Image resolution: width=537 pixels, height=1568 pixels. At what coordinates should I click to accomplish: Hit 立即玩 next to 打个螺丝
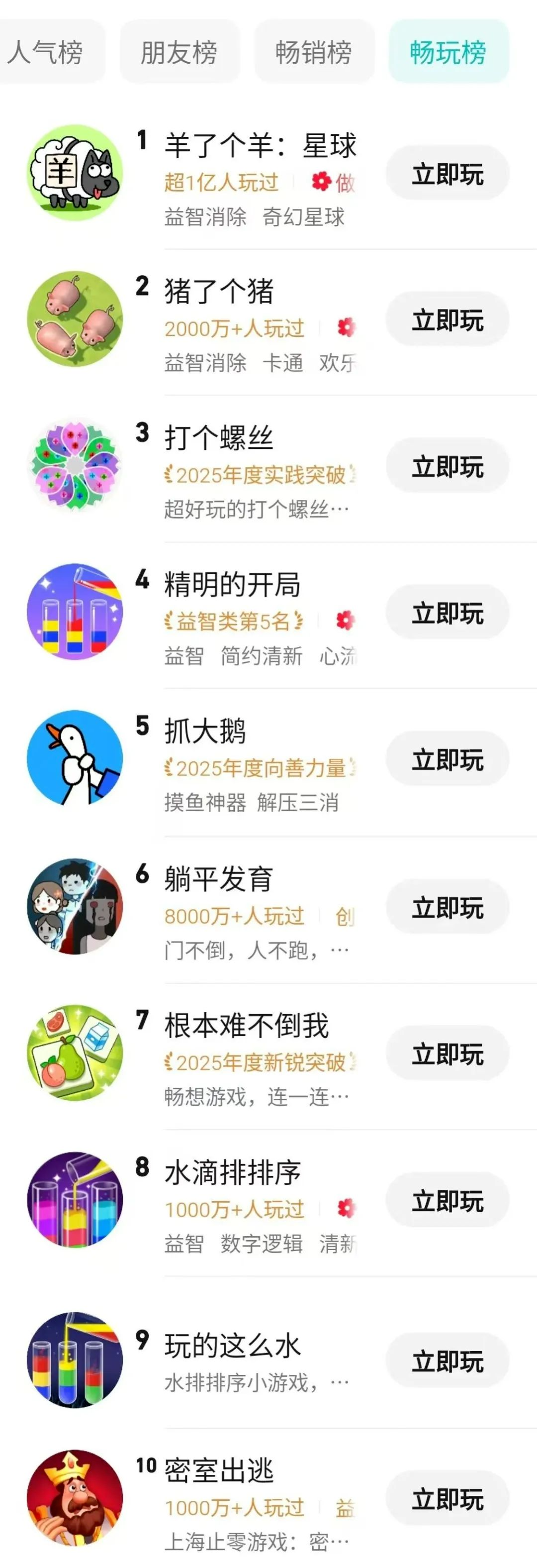[x=447, y=467]
